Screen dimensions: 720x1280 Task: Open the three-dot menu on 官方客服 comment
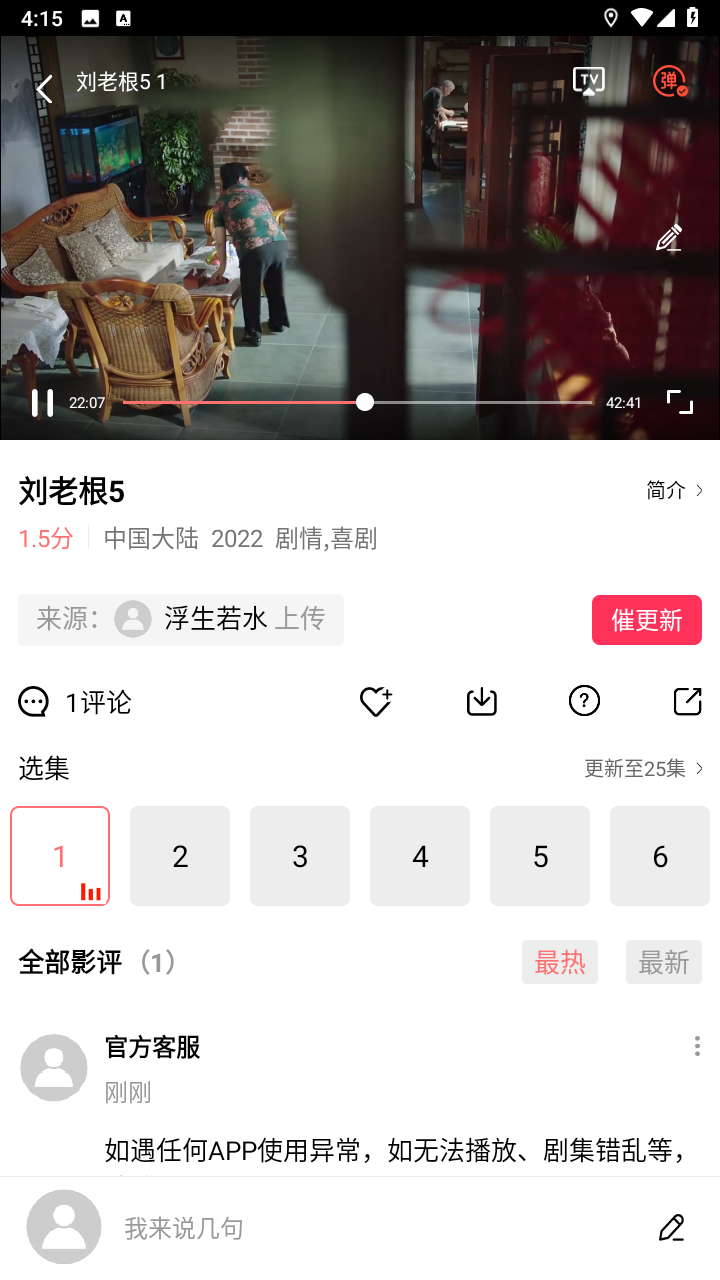pos(697,1046)
